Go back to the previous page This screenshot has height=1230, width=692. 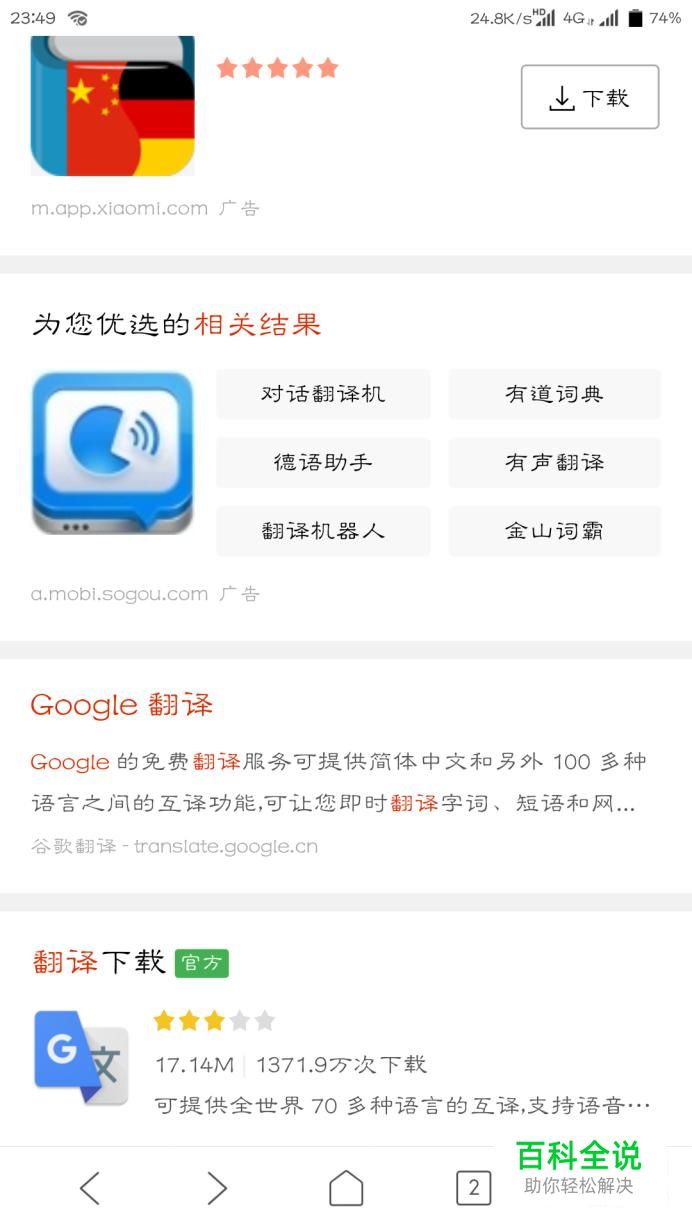tap(90, 1188)
